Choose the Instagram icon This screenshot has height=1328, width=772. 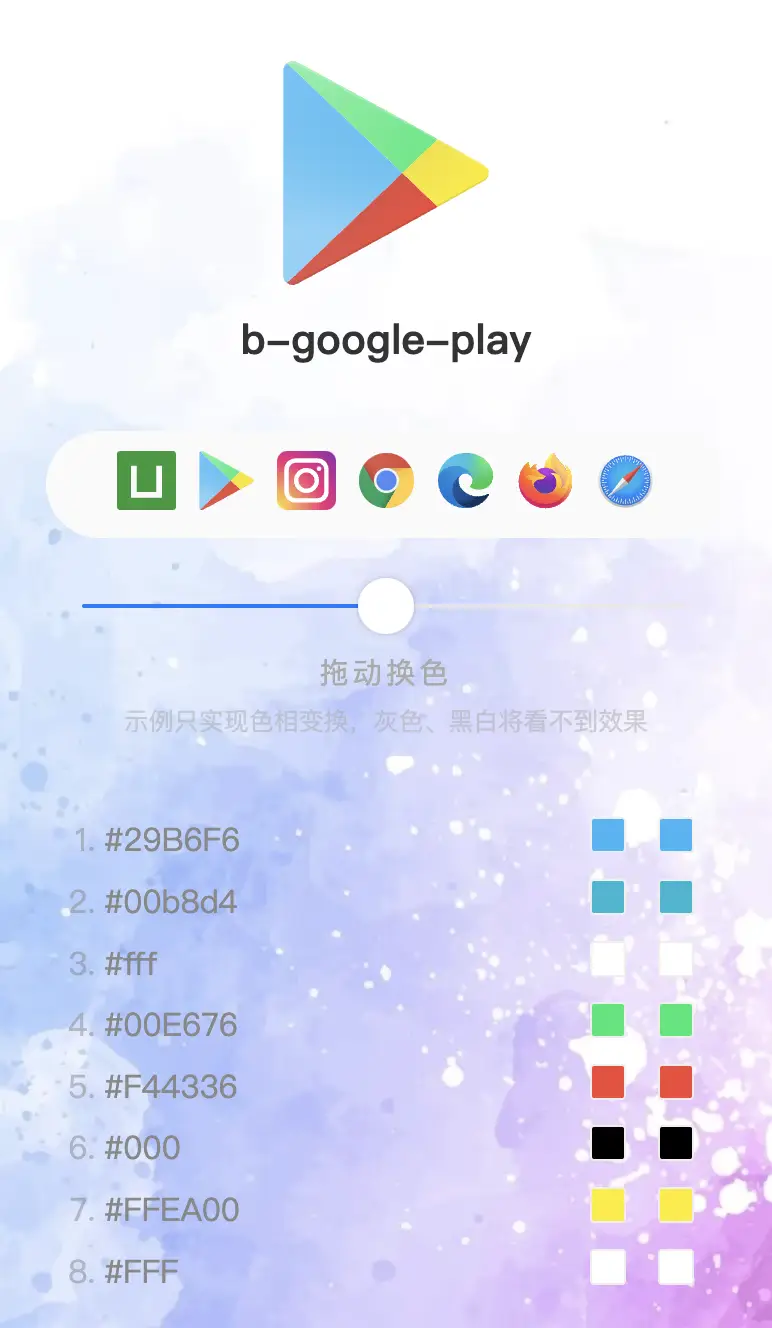tap(306, 481)
